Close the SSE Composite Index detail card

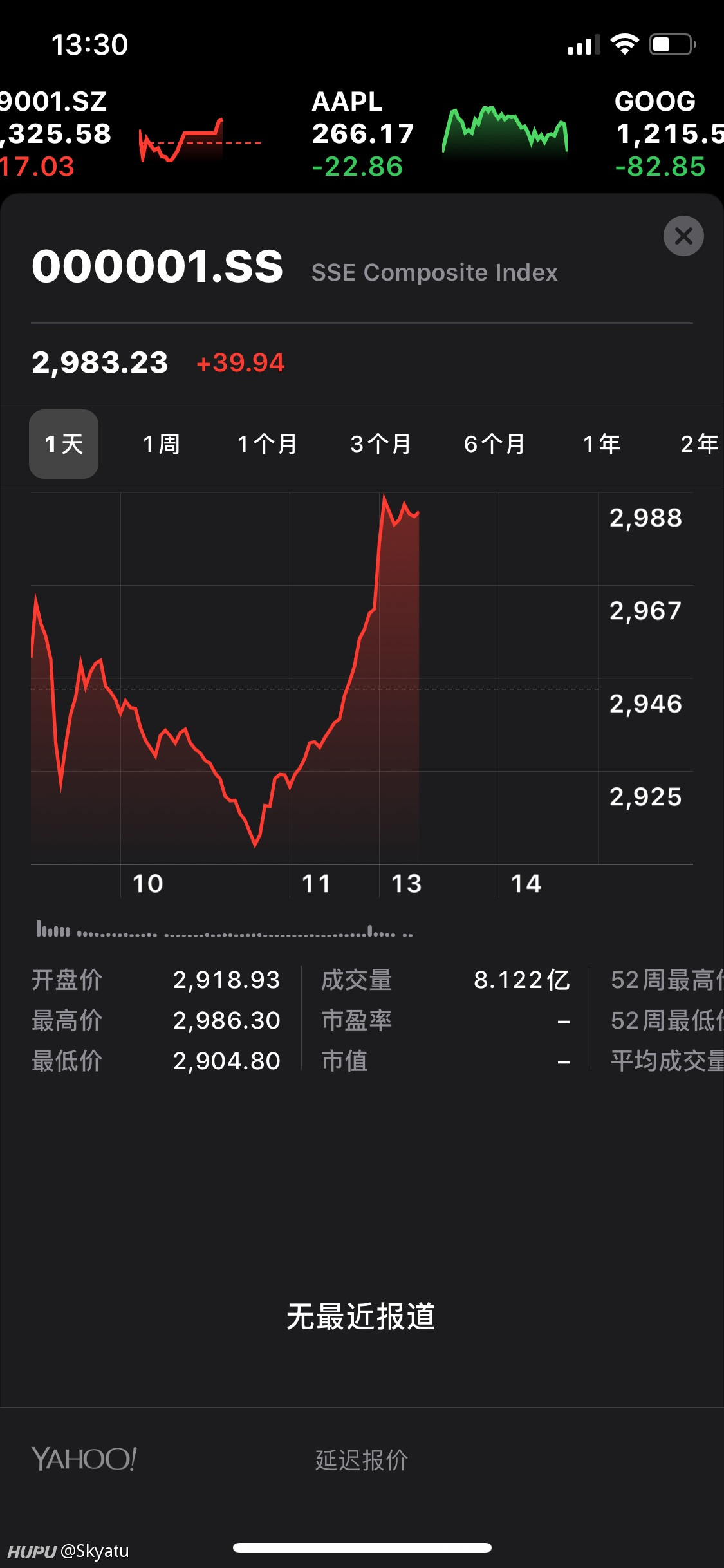click(683, 236)
